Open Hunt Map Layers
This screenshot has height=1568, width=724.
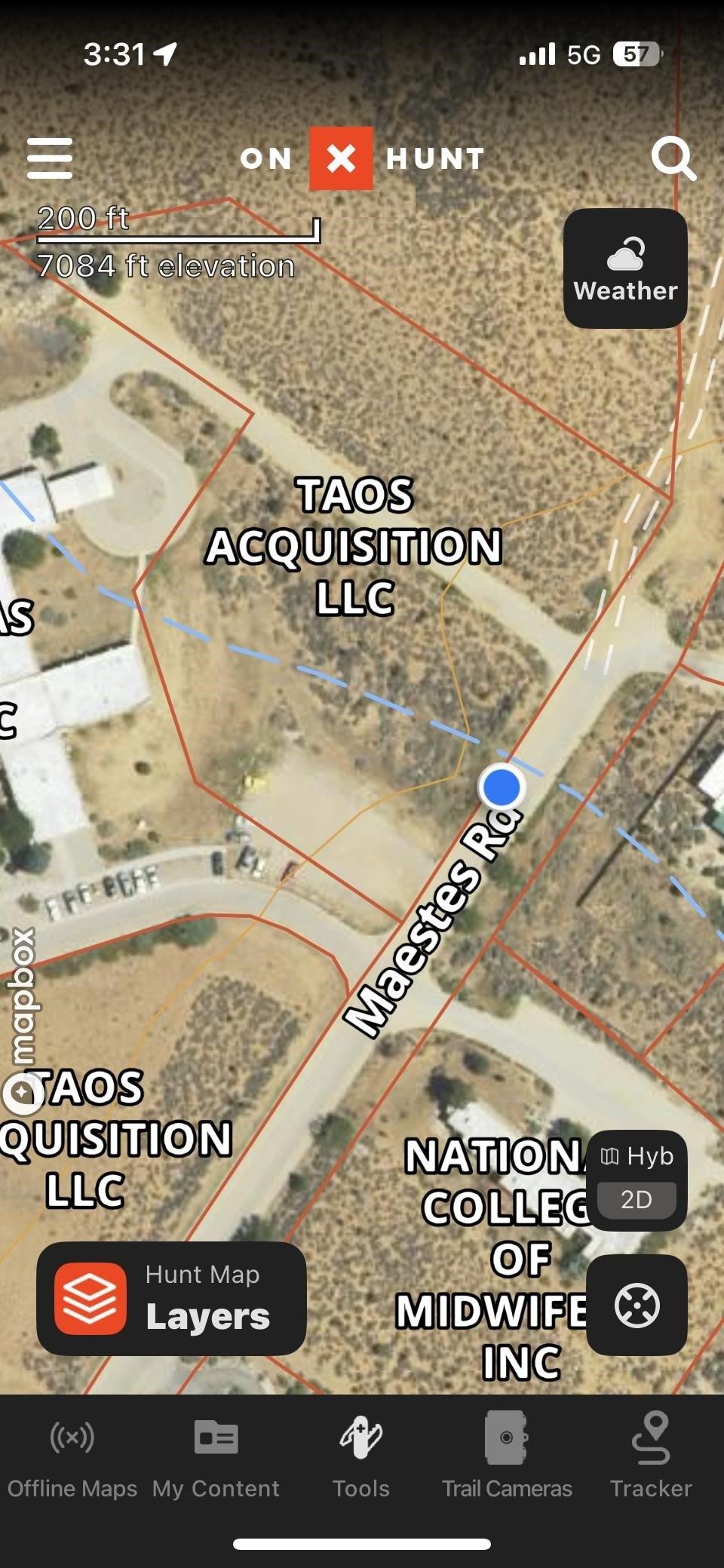coord(171,1298)
